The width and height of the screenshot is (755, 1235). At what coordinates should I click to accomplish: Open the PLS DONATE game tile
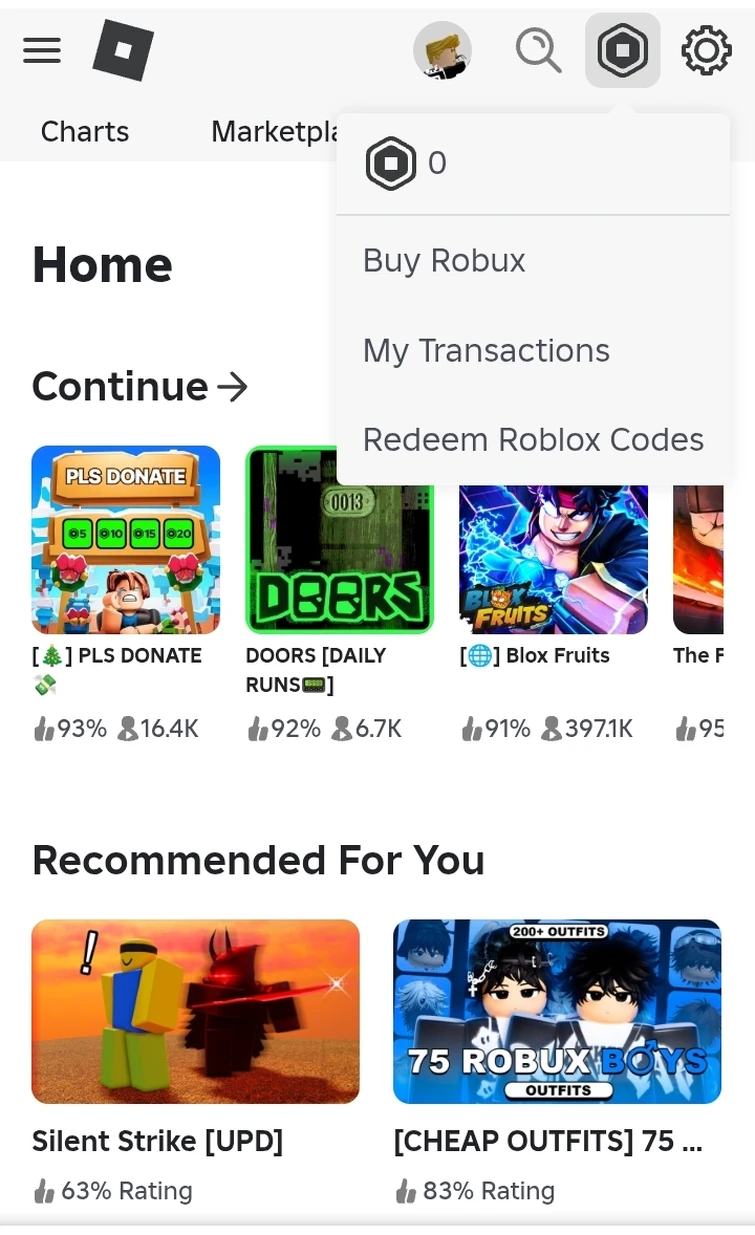[x=126, y=540]
